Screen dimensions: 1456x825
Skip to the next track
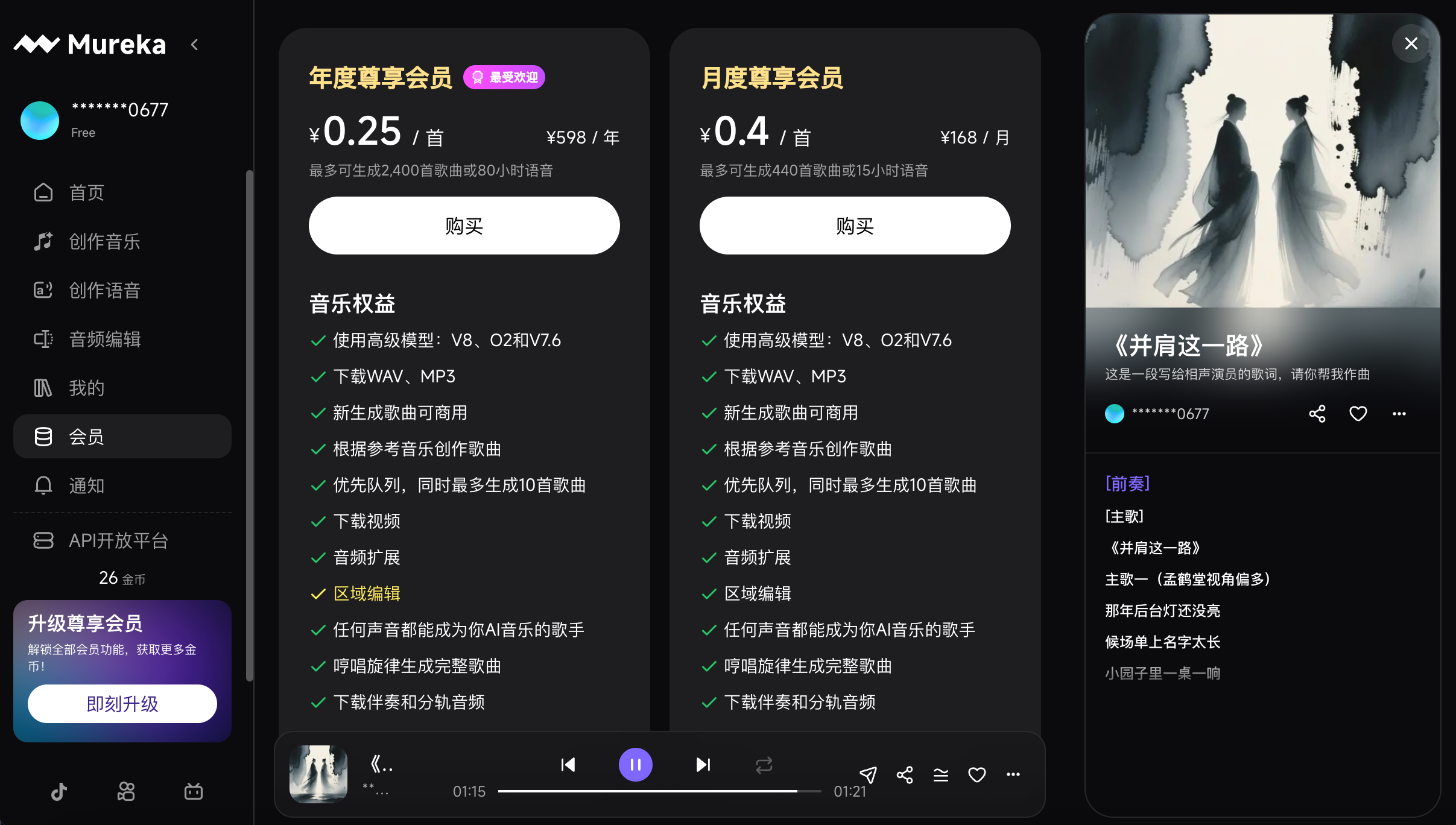(x=703, y=765)
